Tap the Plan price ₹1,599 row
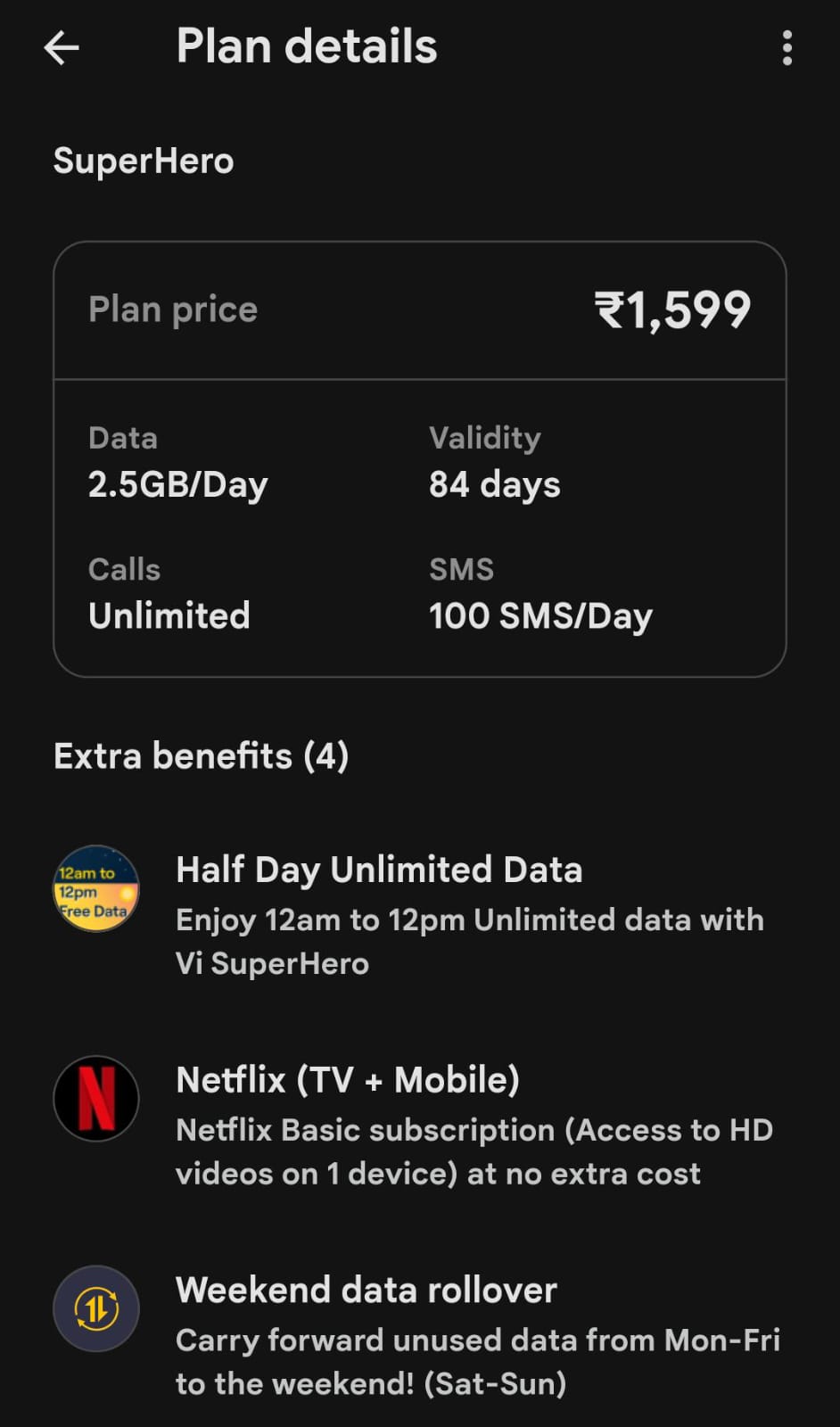The height and width of the screenshot is (1427, 840). [419, 309]
